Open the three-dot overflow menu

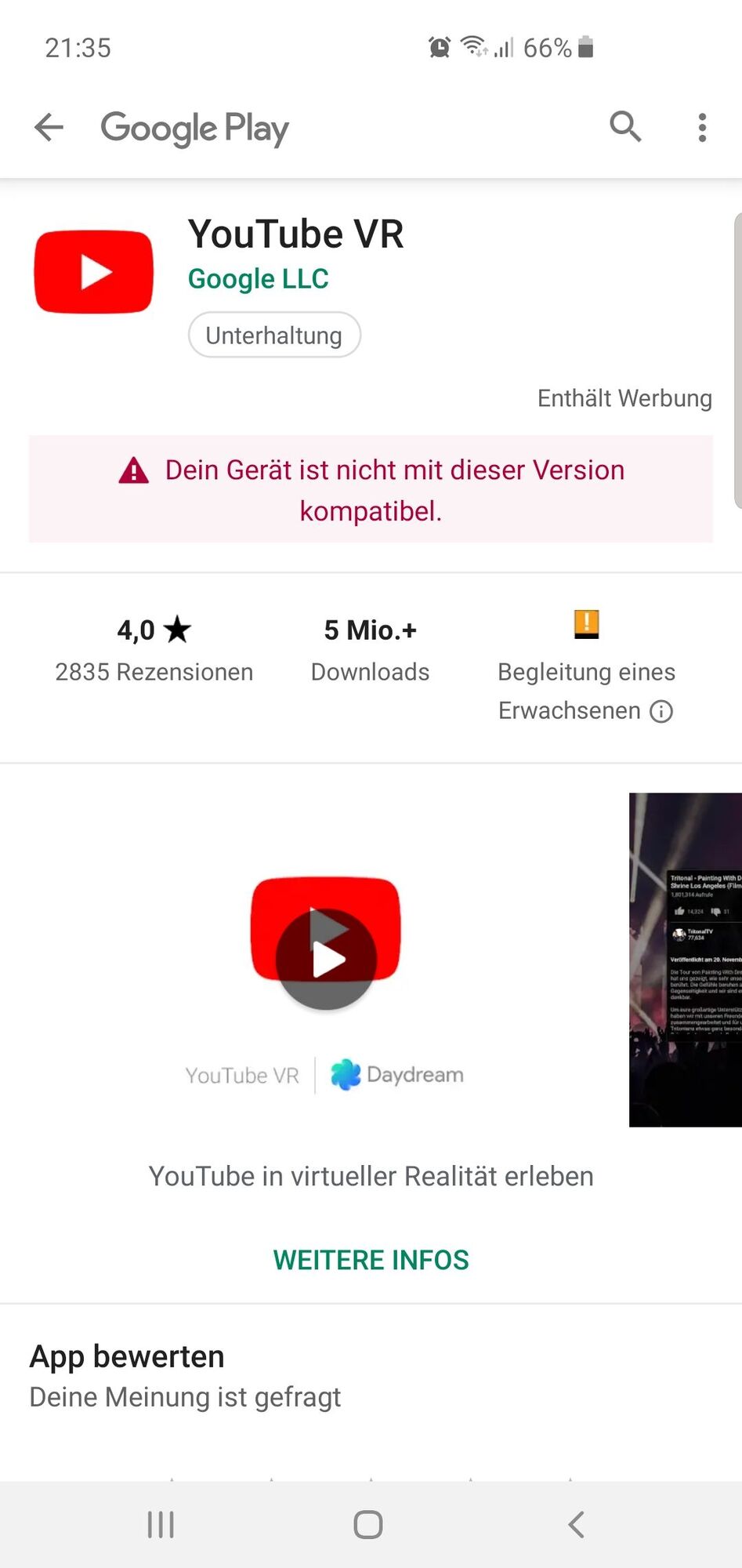tap(702, 127)
